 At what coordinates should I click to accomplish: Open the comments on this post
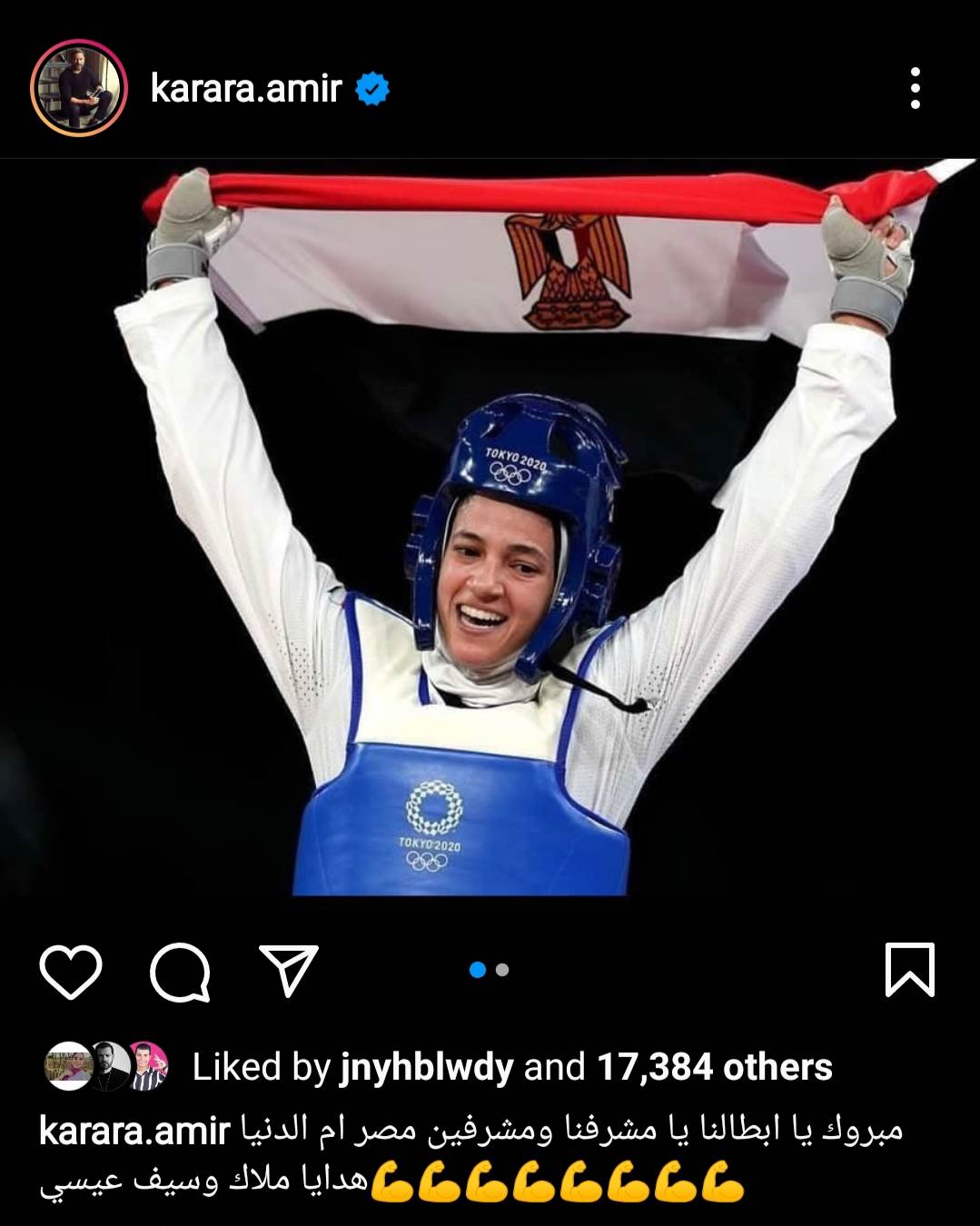180,971
